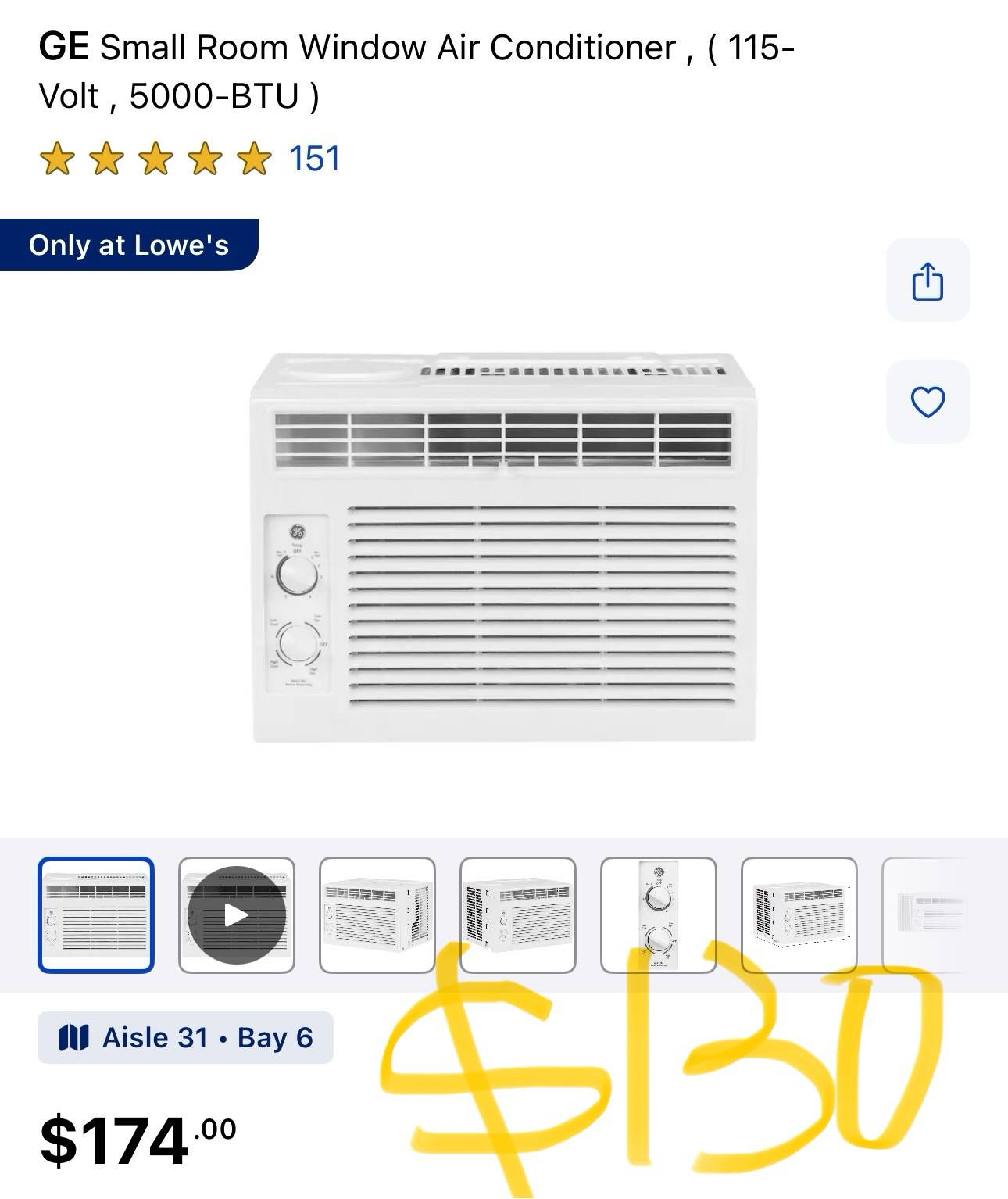View the left-angled side thumbnail image

point(518,915)
